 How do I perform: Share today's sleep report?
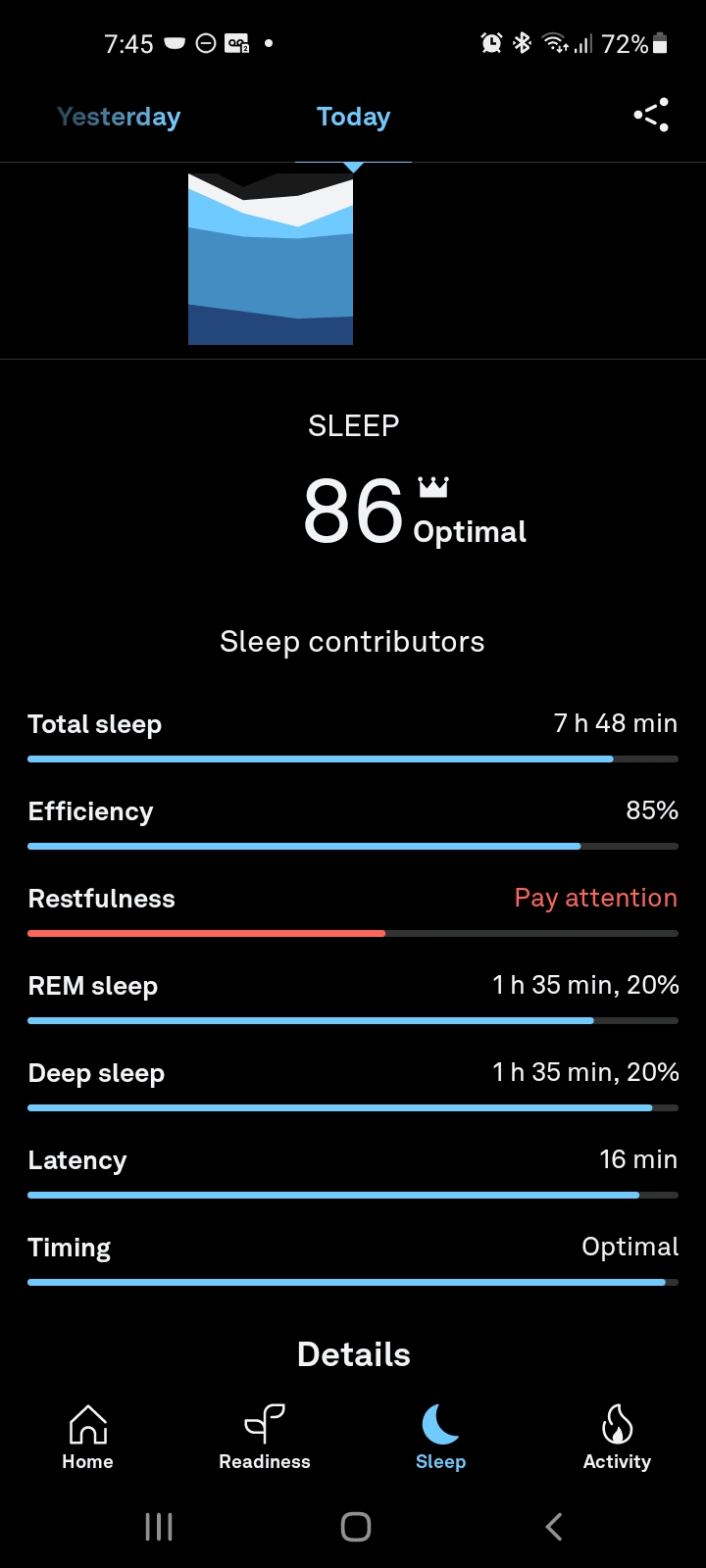[651, 115]
